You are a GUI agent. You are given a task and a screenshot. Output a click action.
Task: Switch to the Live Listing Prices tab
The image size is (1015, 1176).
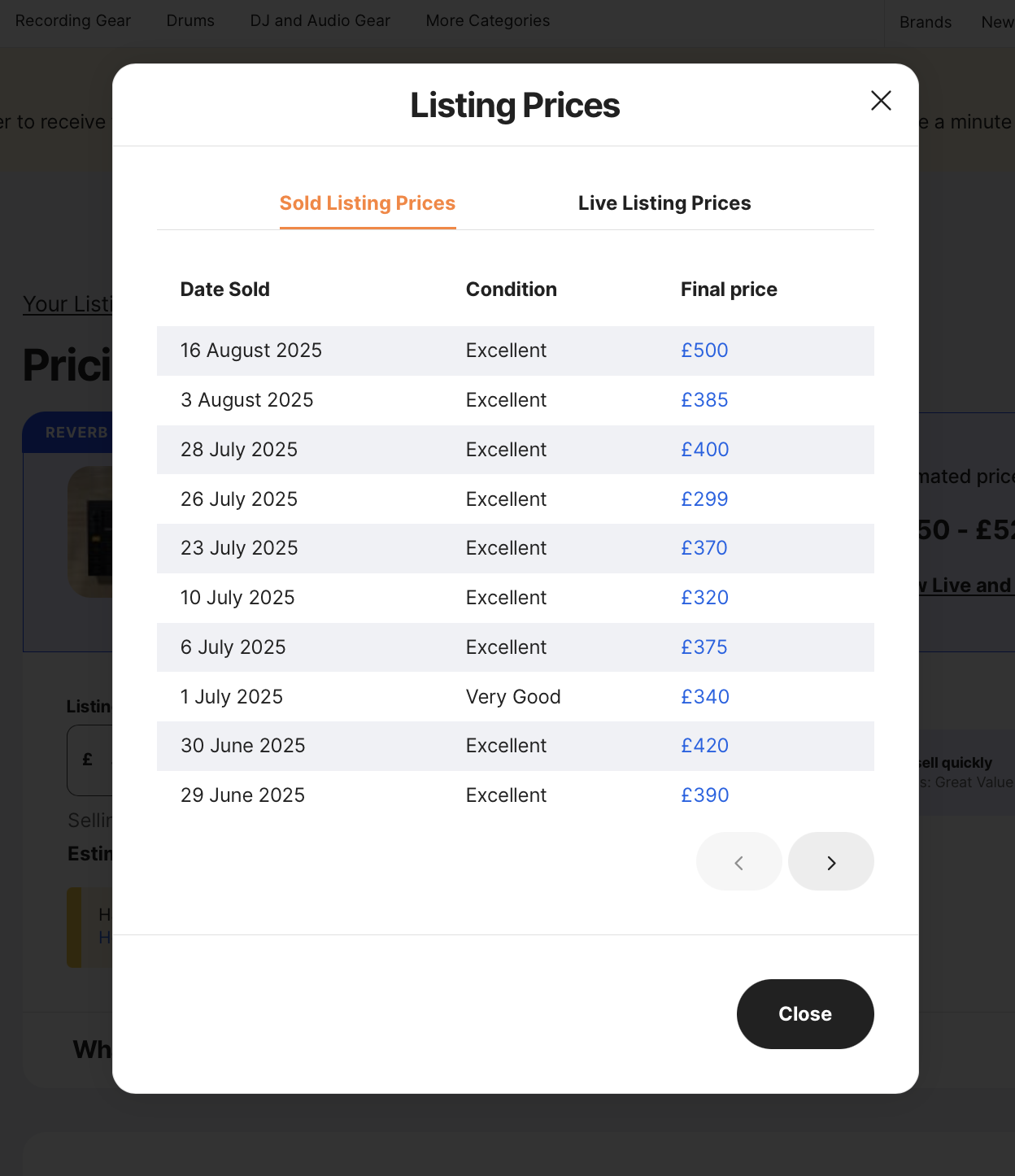click(664, 203)
